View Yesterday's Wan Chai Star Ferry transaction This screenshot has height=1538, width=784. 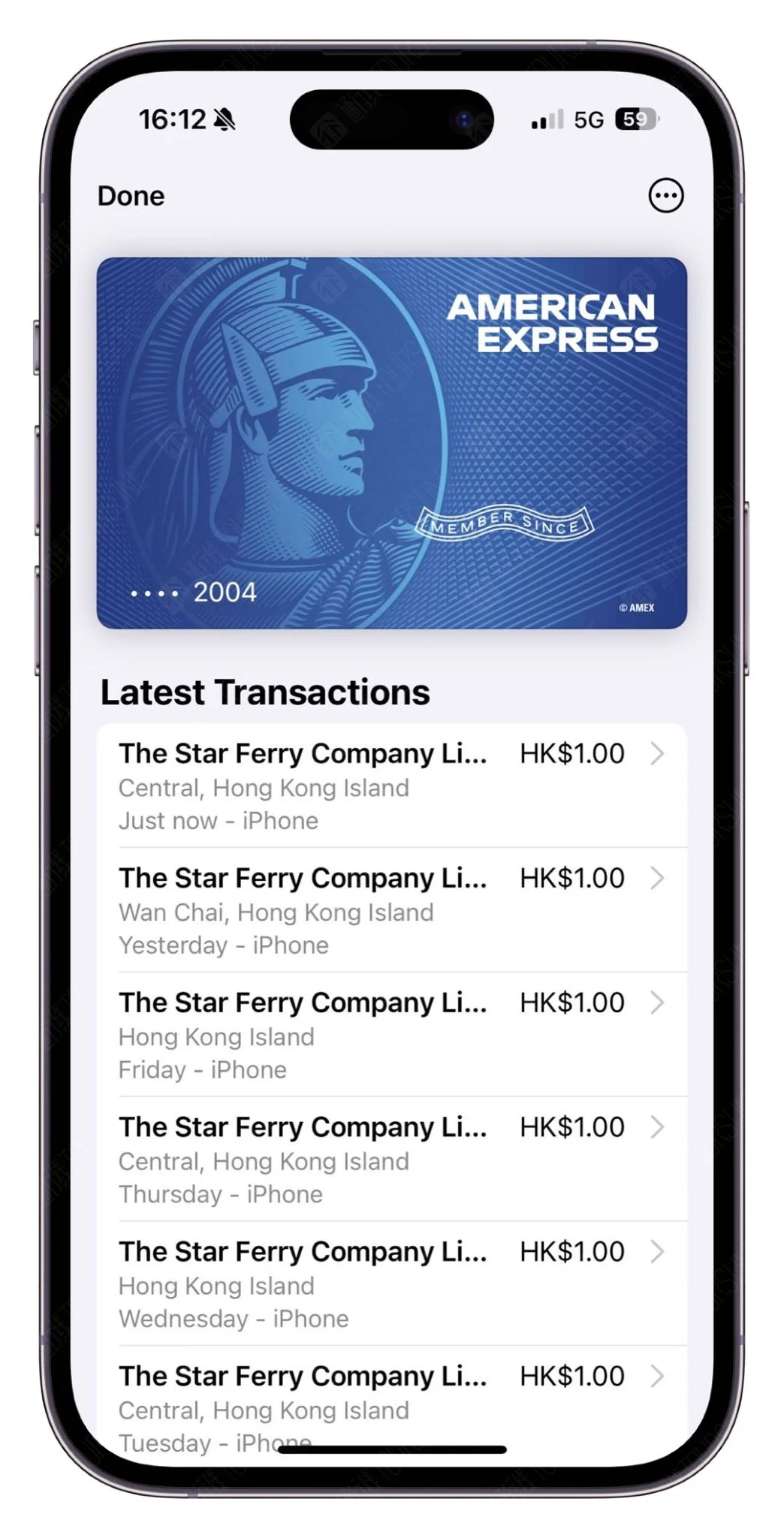coord(391,910)
